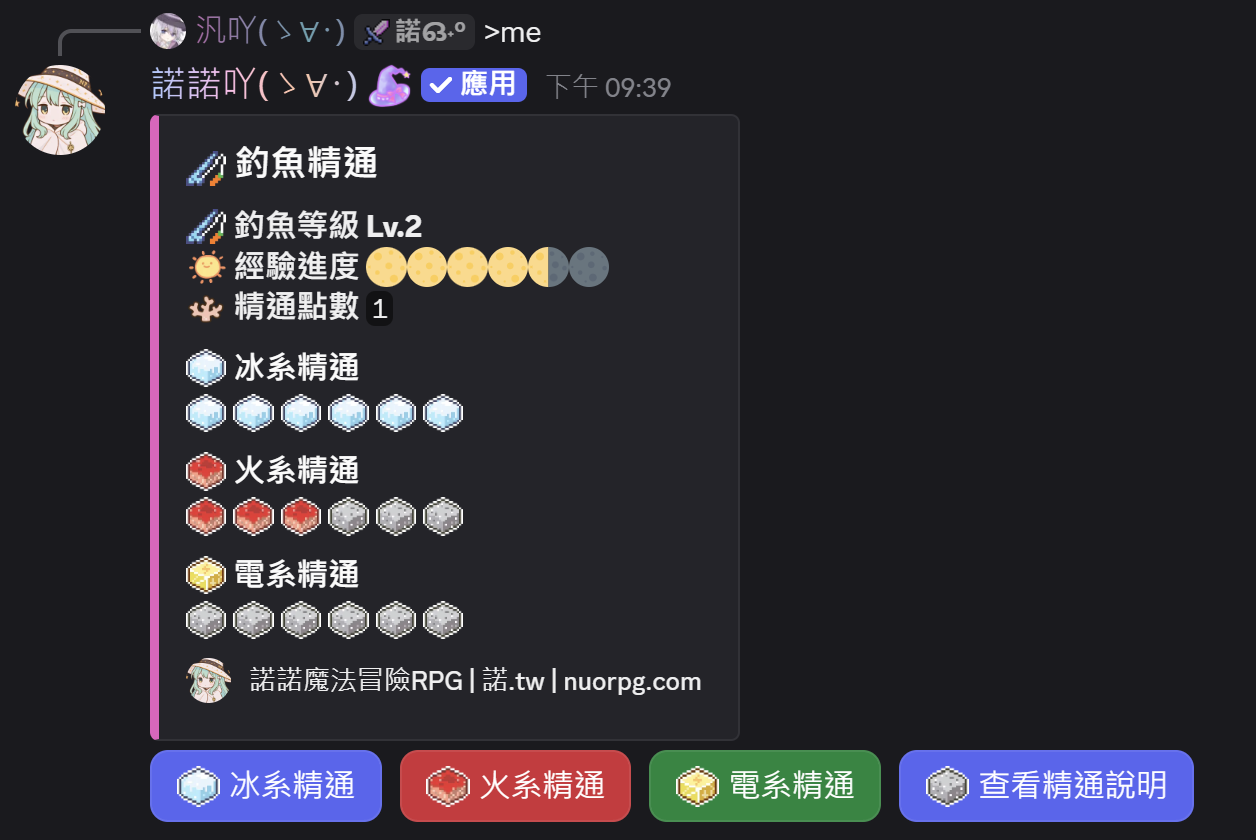
Task: Open 查看精通說明 explanation
Action: pos(1046,786)
